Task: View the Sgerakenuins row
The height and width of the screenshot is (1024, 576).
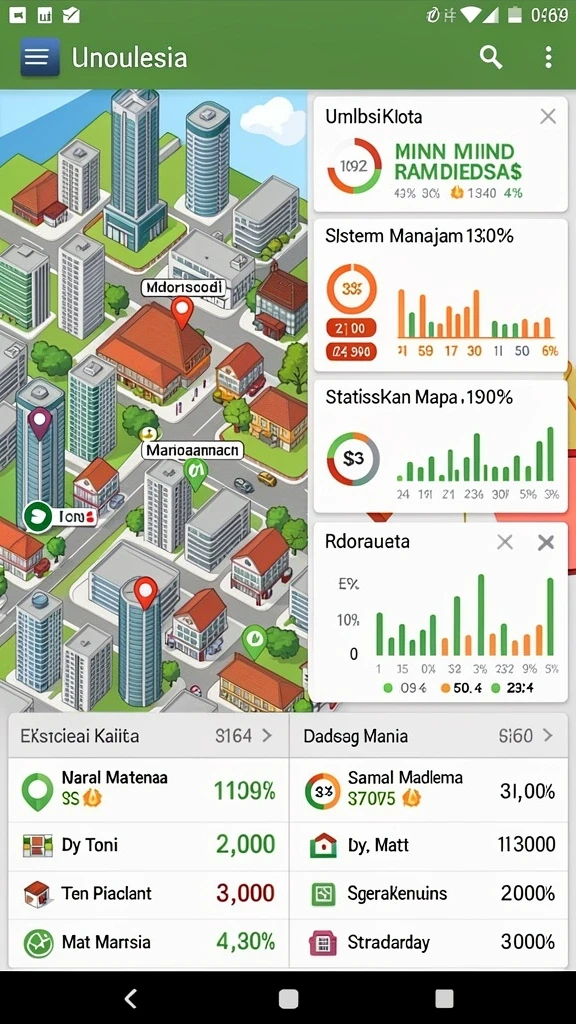Action: 428,893
